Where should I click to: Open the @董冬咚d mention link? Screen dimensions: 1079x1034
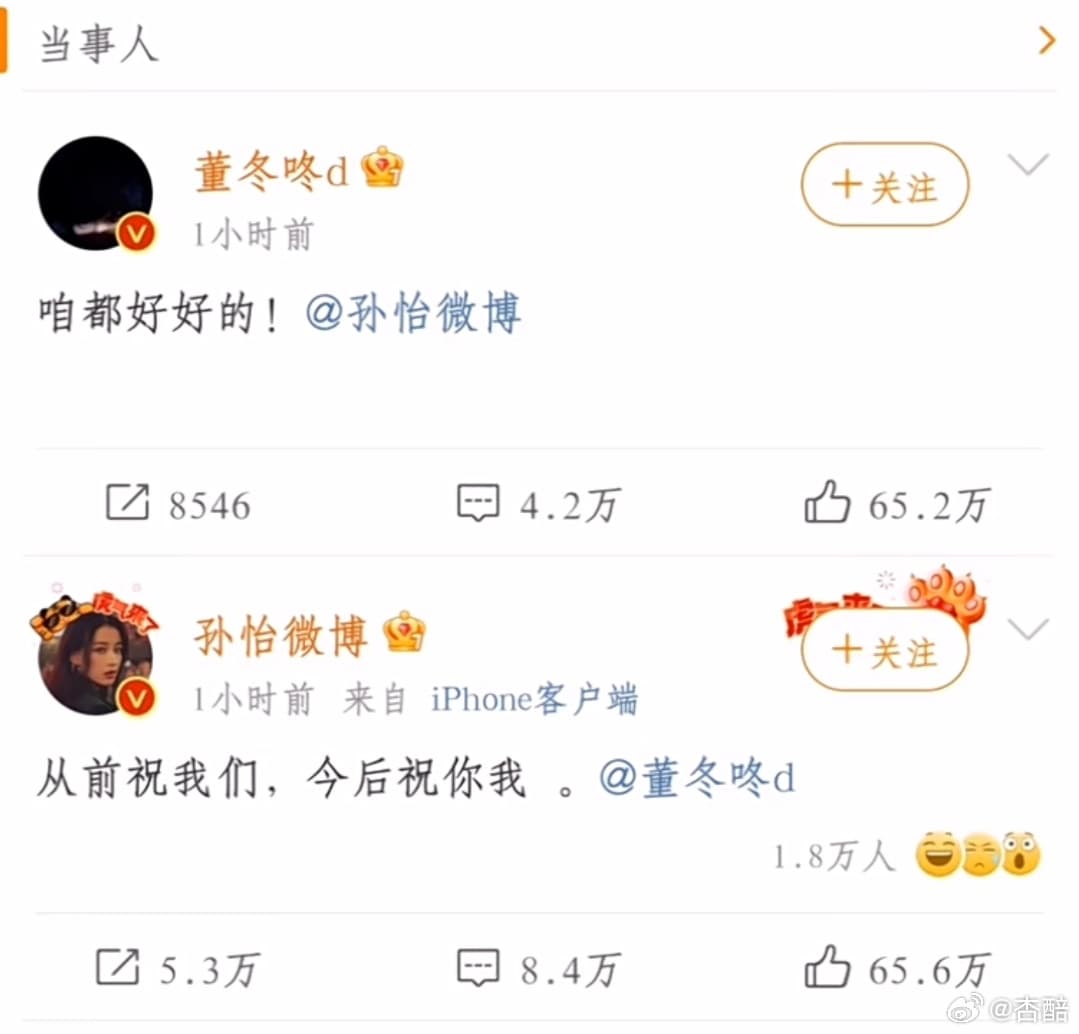(x=697, y=777)
